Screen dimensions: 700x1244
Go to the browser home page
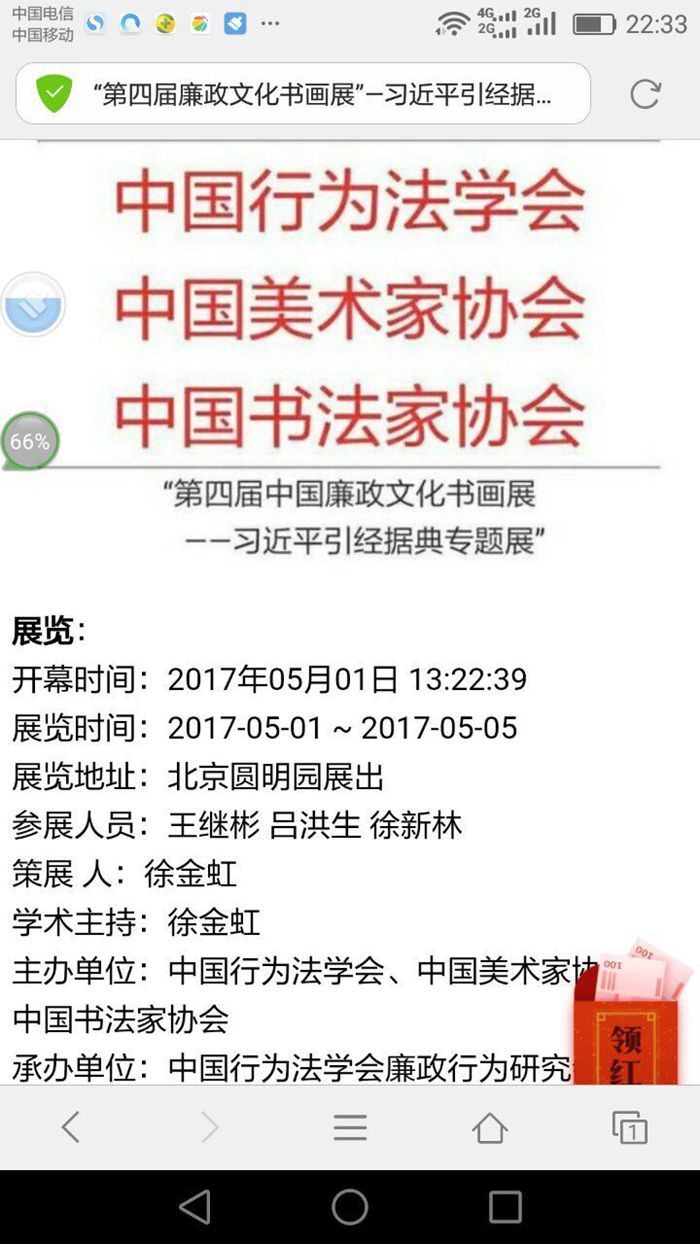point(490,1127)
